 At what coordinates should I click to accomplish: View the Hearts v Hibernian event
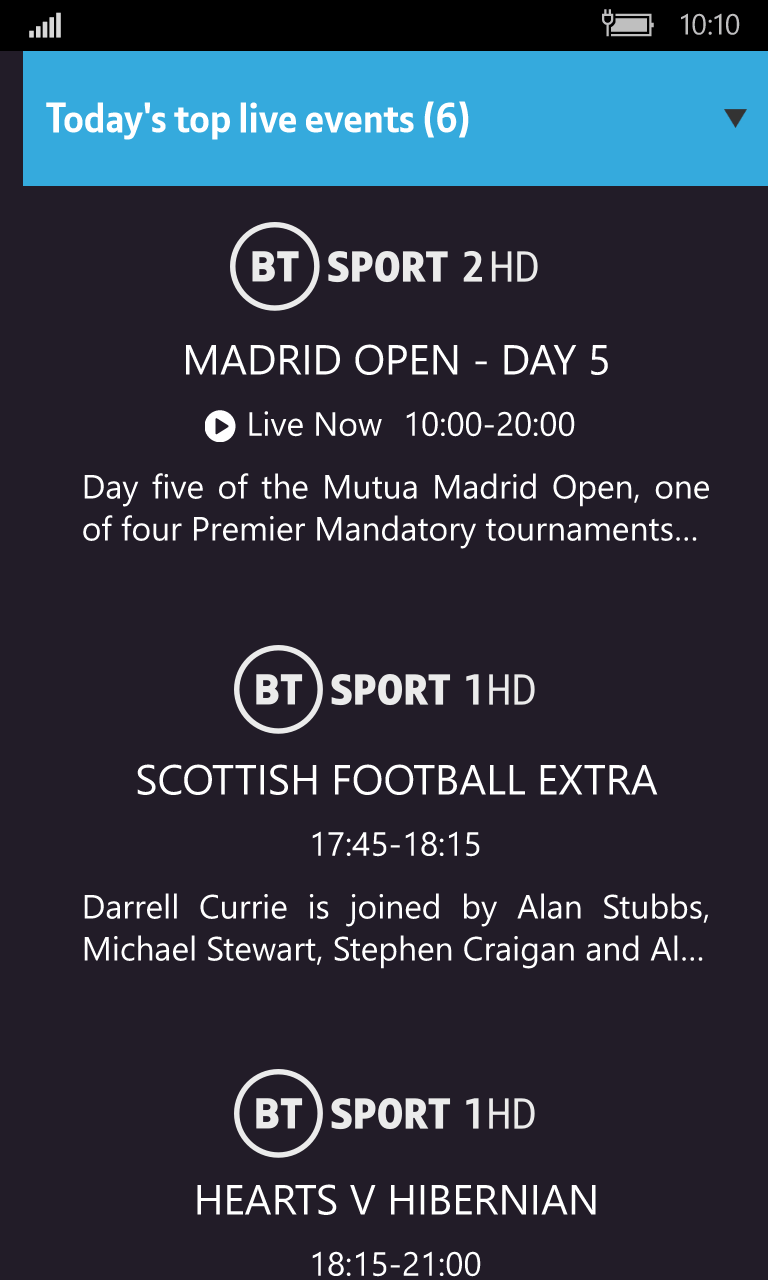(396, 1201)
